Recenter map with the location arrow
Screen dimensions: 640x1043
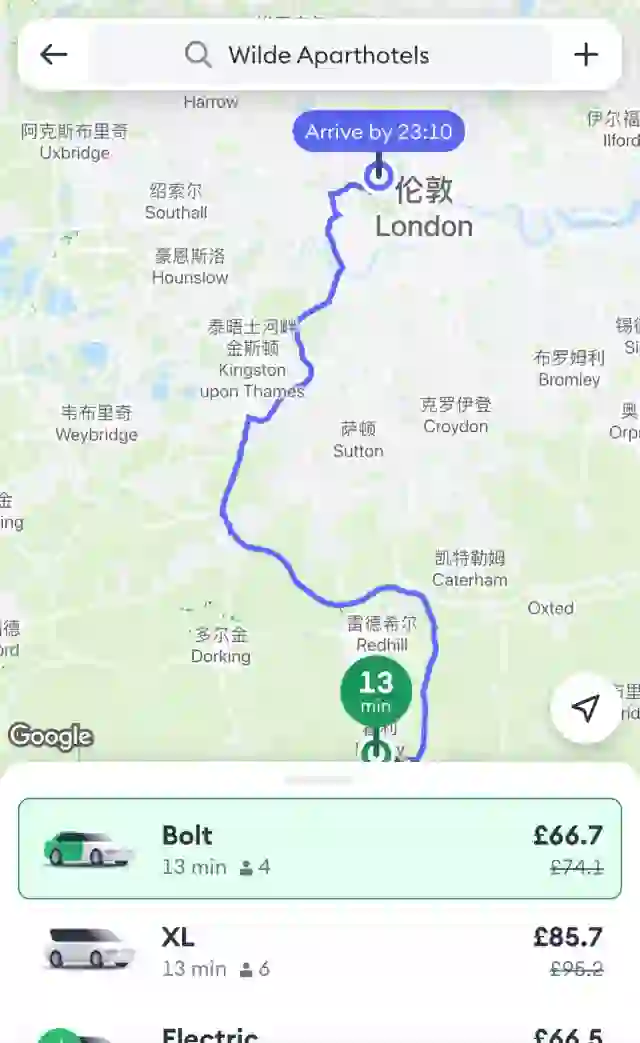[x=585, y=708]
